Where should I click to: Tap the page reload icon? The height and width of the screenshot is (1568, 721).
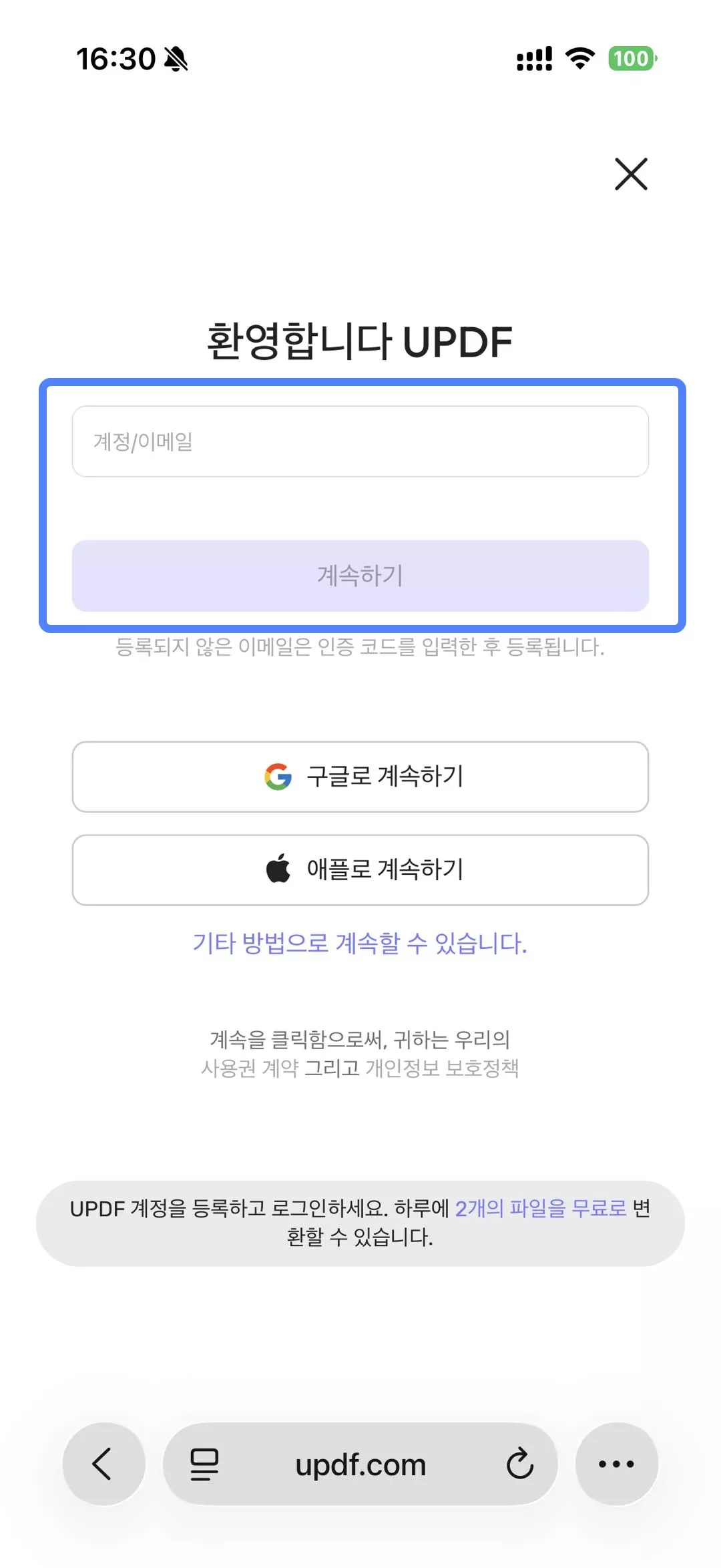point(520,1464)
